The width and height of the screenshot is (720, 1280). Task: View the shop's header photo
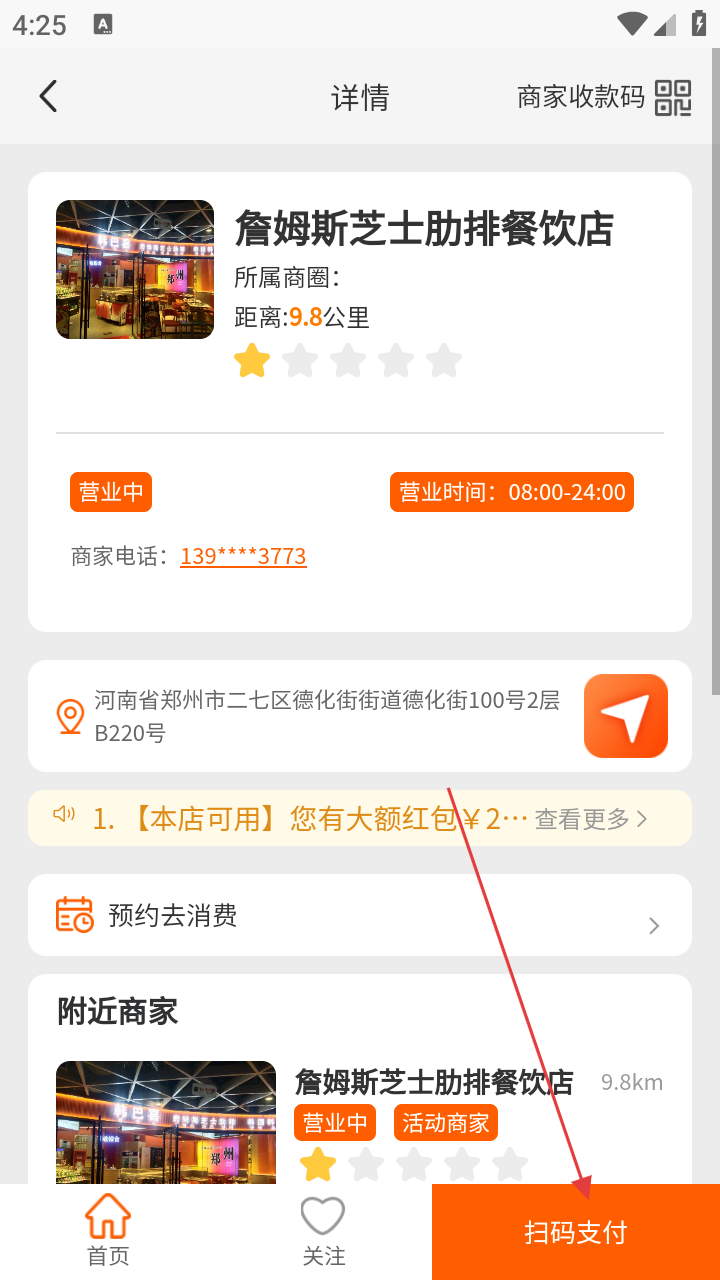click(x=135, y=269)
